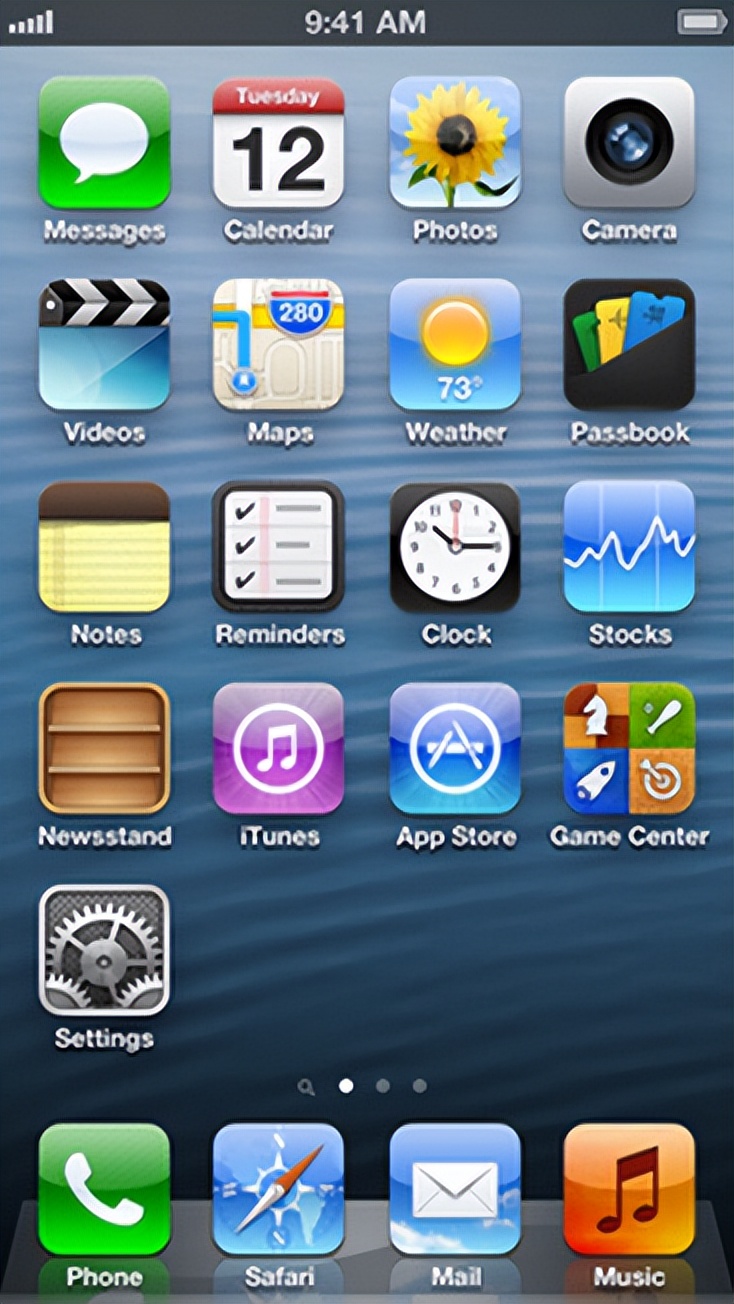Open the Clock app
This screenshot has height=1304, width=734.
(x=455, y=547)
